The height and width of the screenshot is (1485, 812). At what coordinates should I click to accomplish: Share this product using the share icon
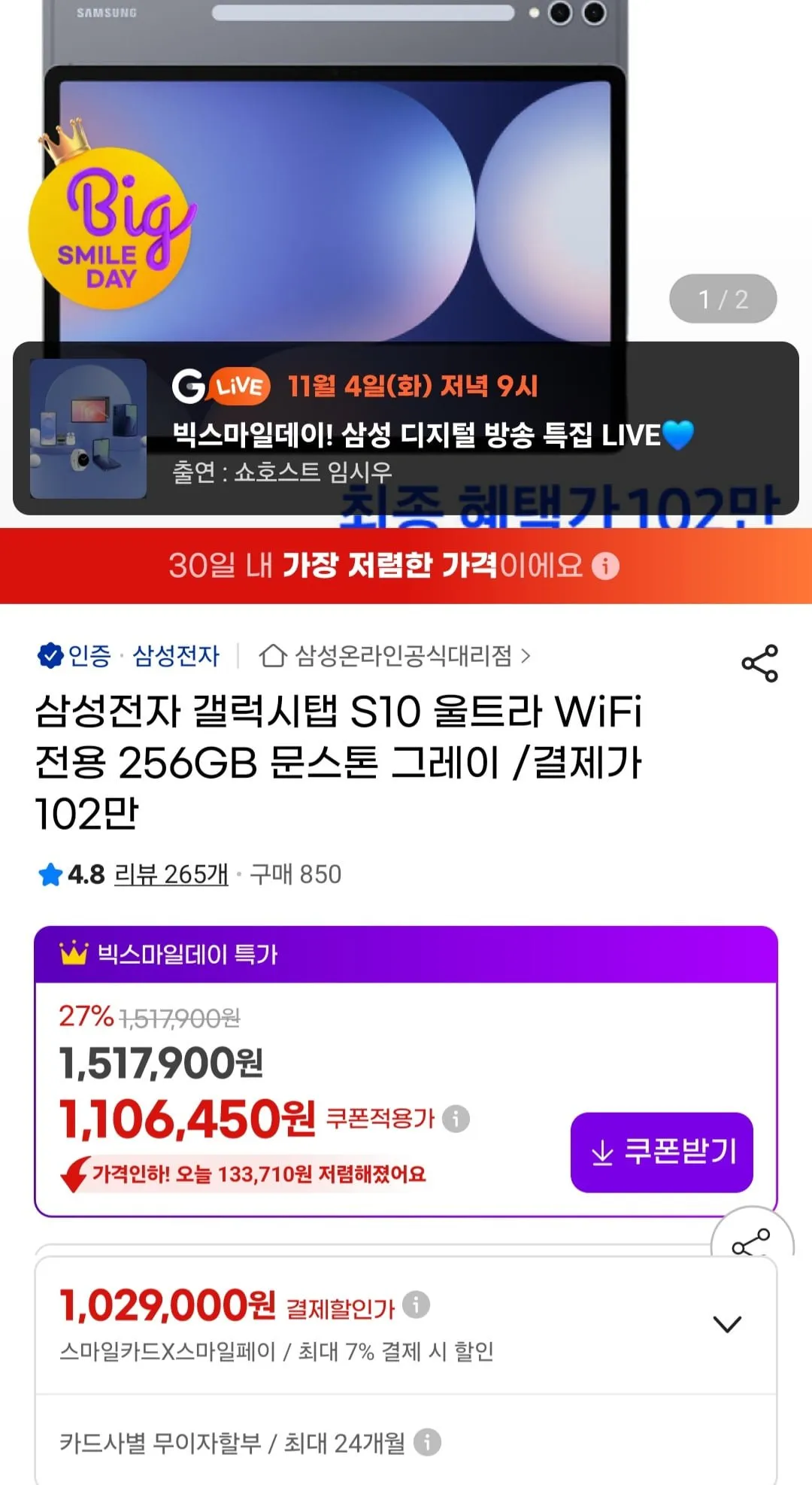759,664
